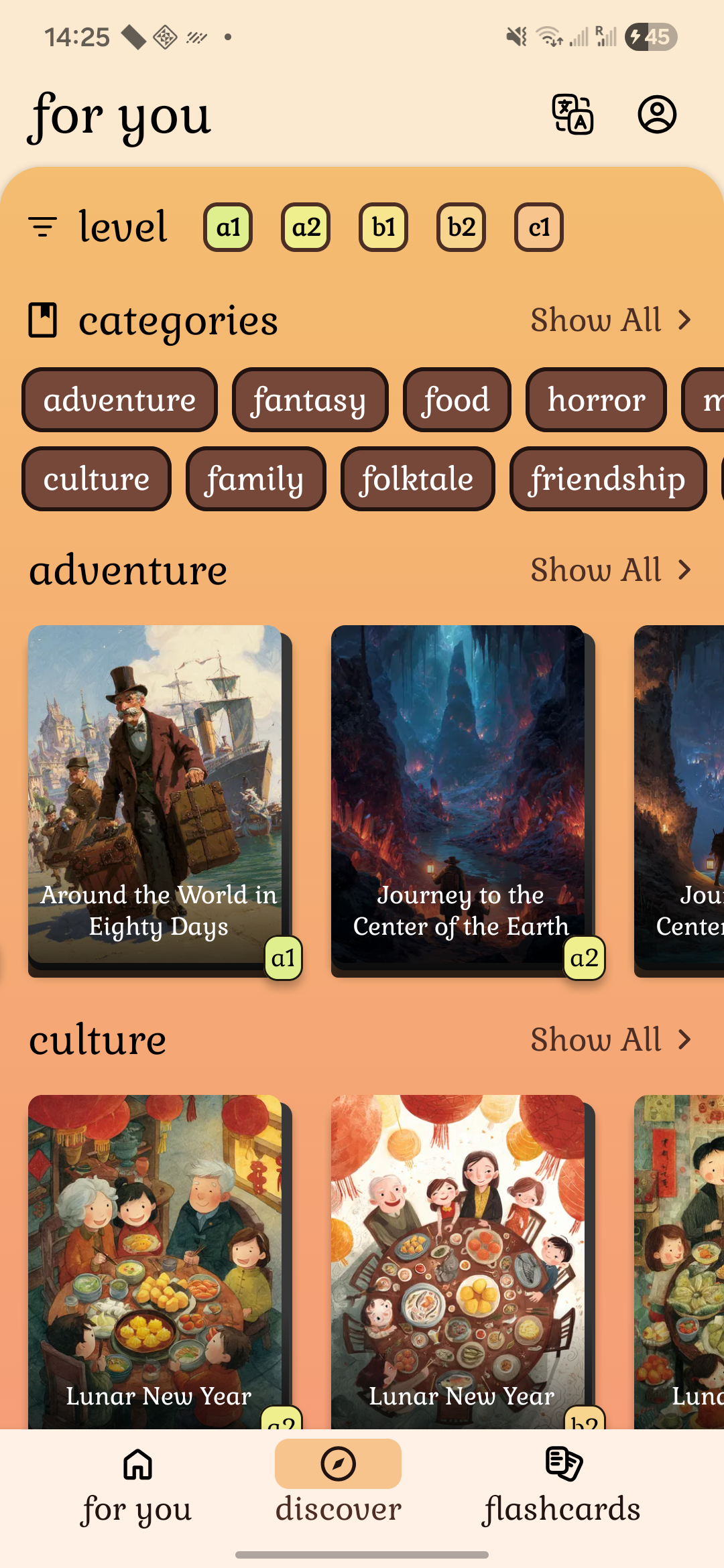The width and height of the screenshot is (724, 1568).
Task: Open the profile account icon
Action: point(657,115)
